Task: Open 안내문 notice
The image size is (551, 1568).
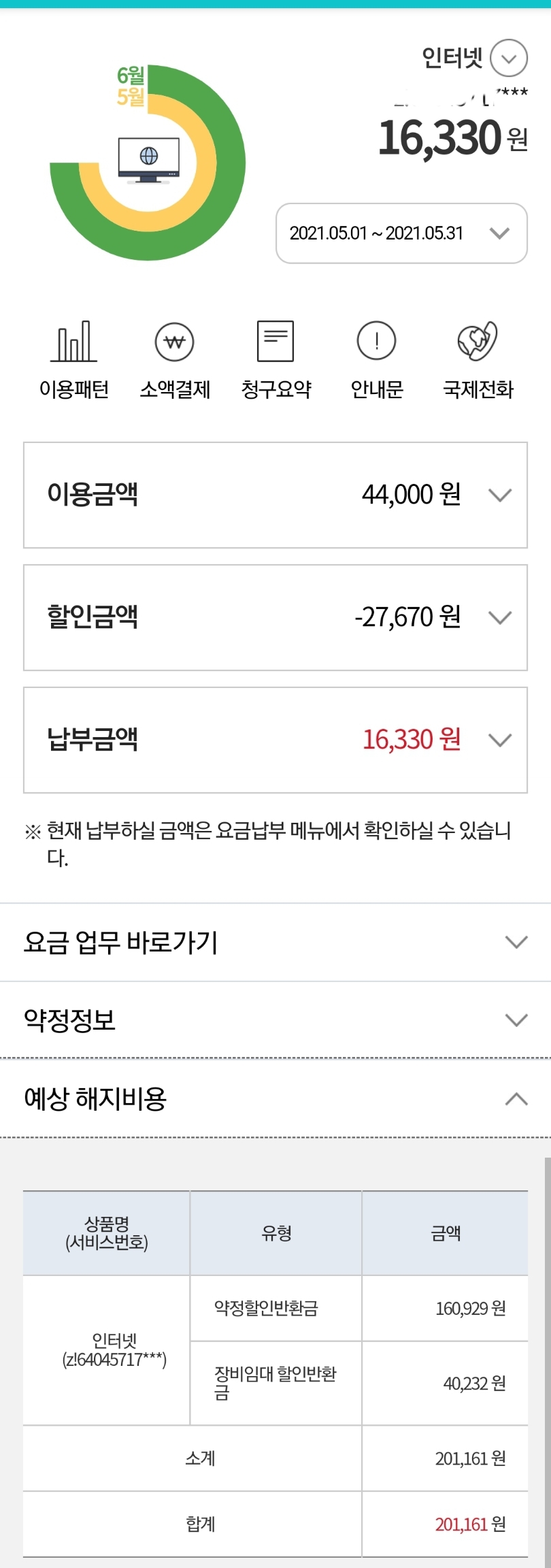Action: click(376, 360)
